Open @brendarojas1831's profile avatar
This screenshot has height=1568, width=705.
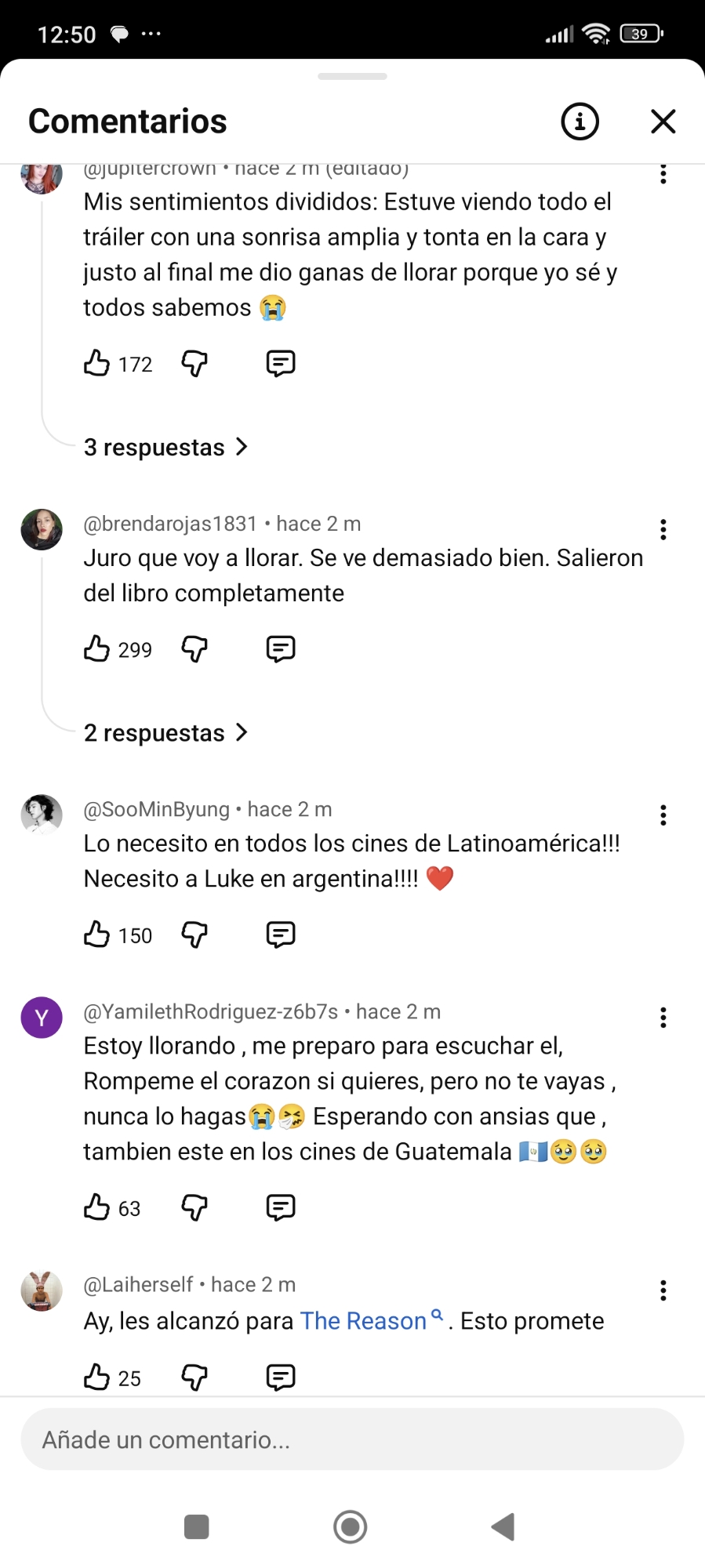pos(42,529)
